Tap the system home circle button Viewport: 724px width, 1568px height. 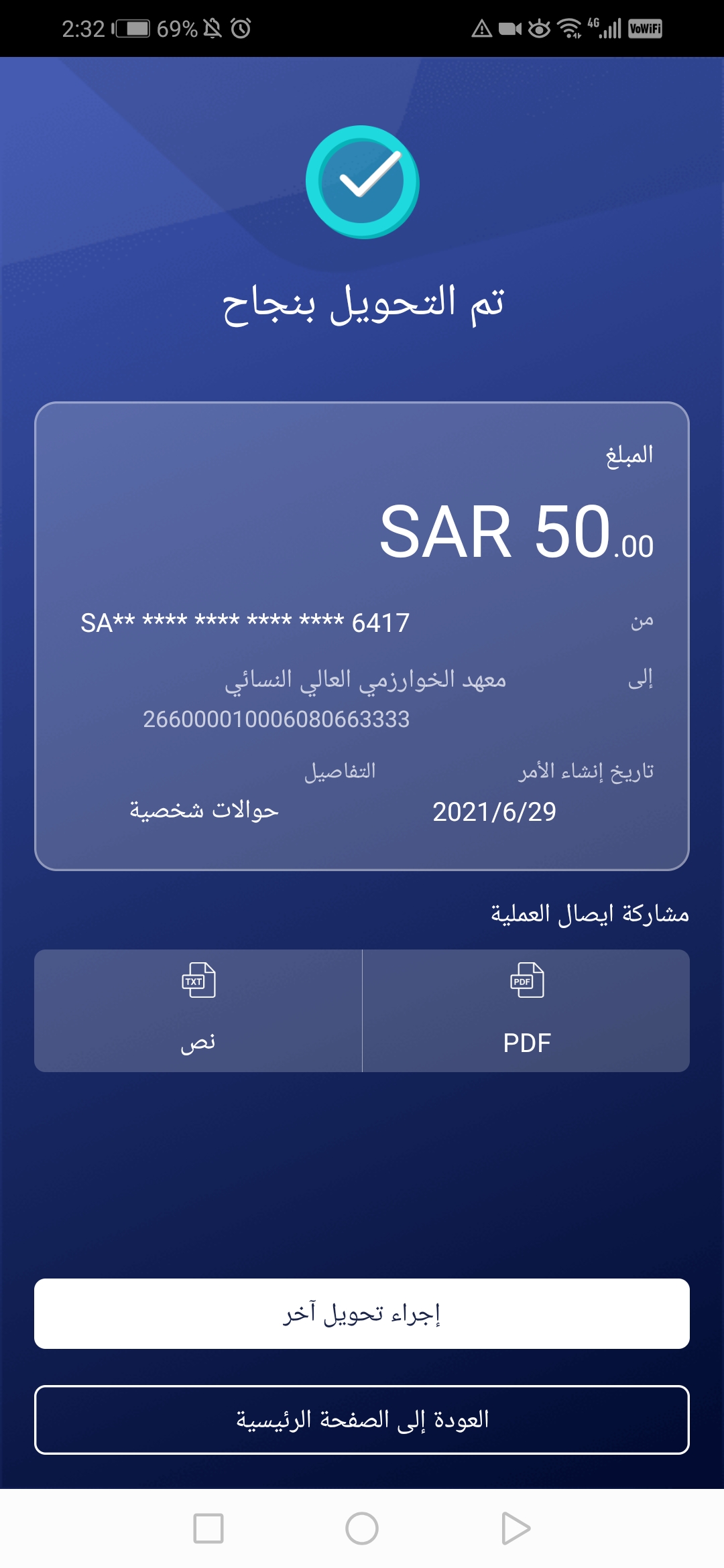point(362,1528)
